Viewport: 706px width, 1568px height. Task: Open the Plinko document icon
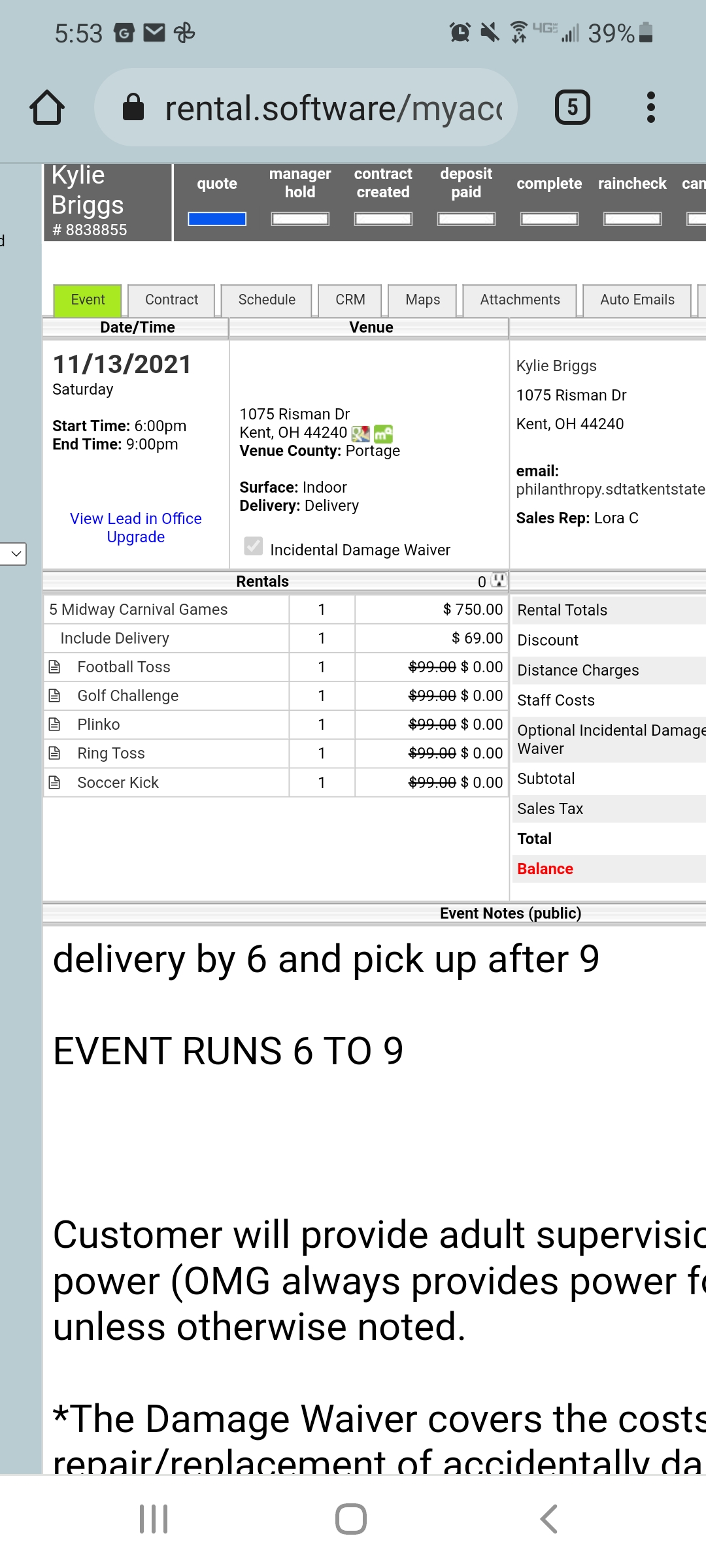[x=55, y=725]
